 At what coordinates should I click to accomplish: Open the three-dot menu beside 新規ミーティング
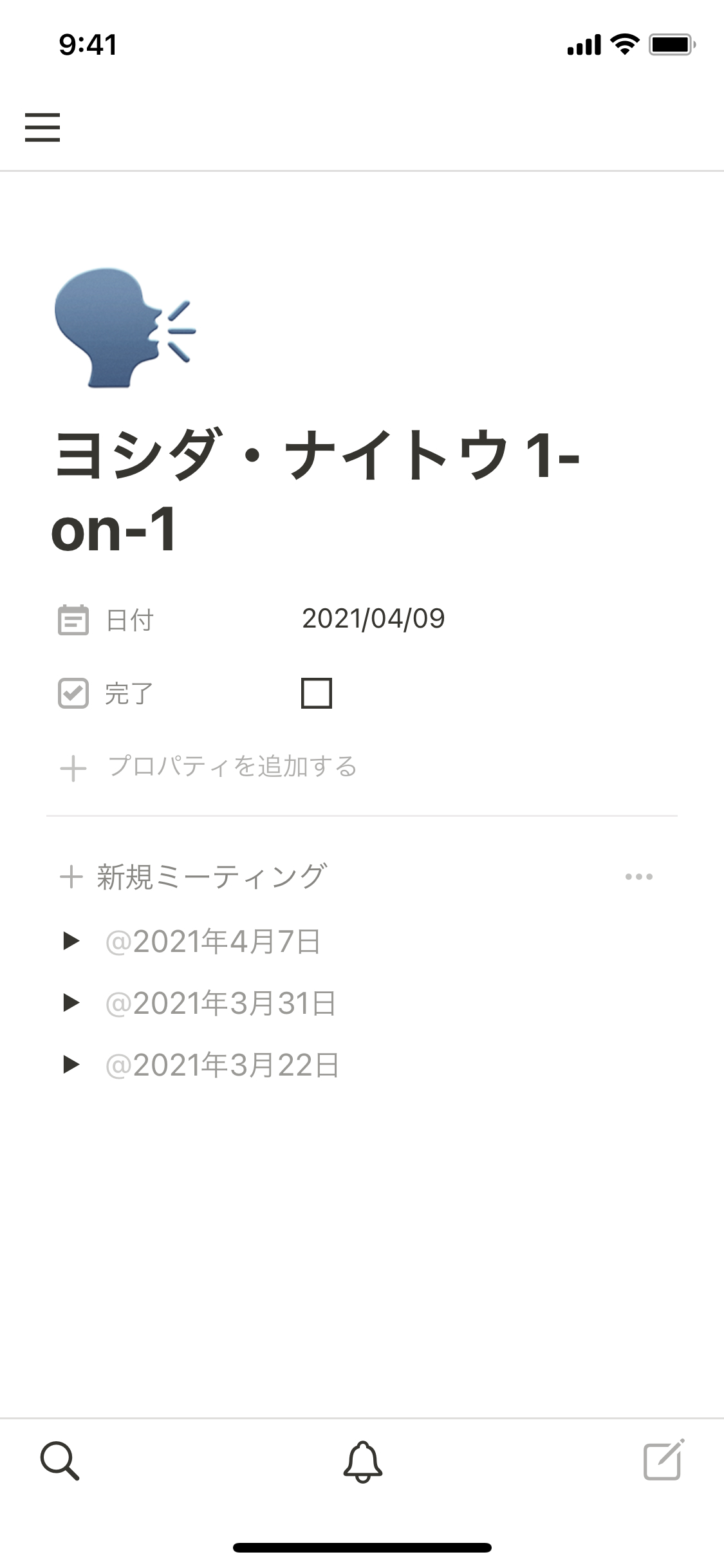pos(638,877)
